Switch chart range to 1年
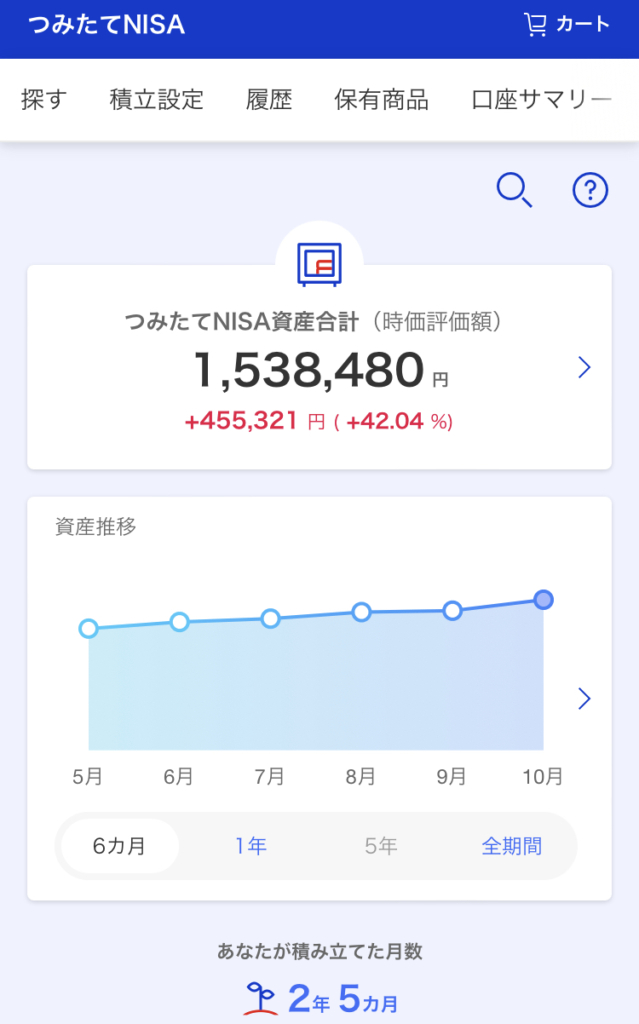This screenshot has width=639, height=1024. pos(251,846)
